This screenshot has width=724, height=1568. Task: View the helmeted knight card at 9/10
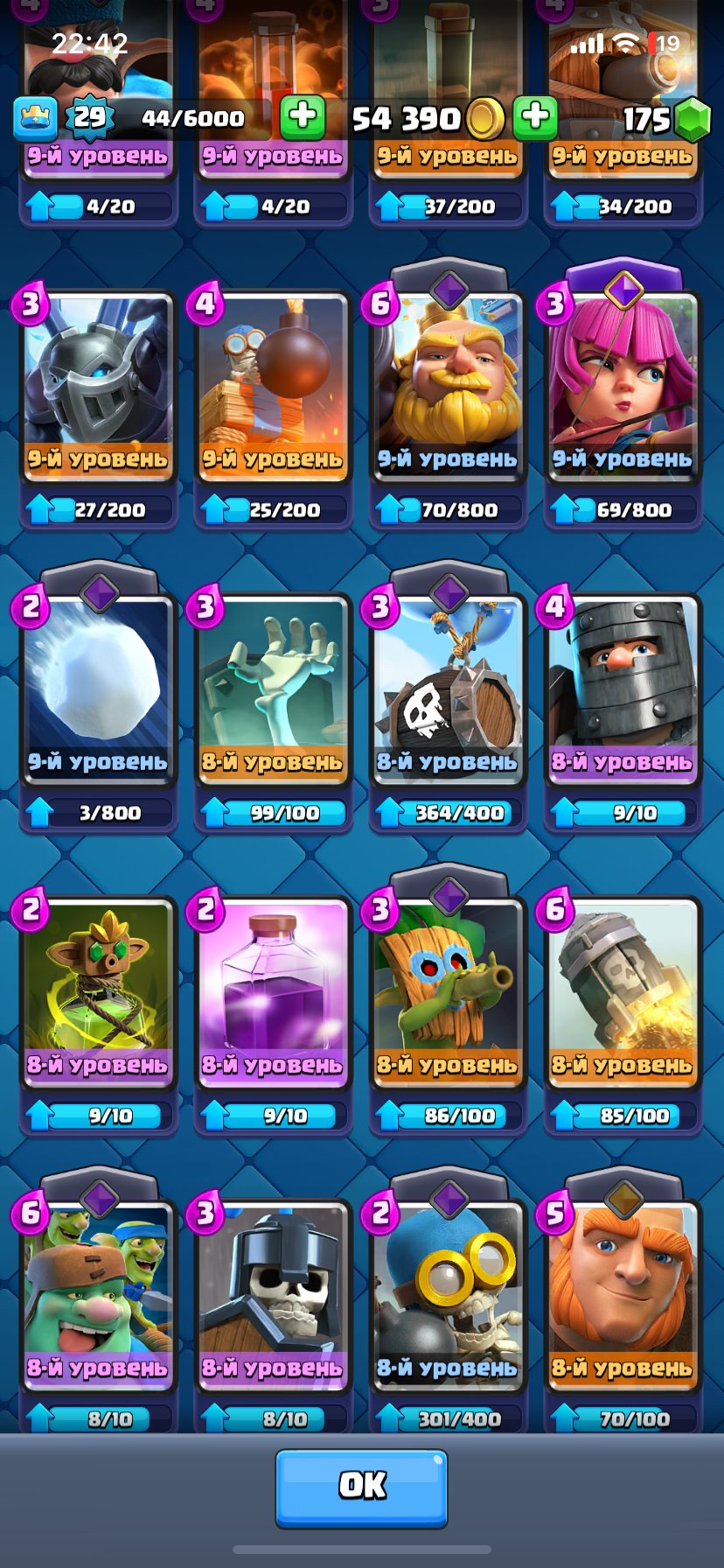point(623,687)
